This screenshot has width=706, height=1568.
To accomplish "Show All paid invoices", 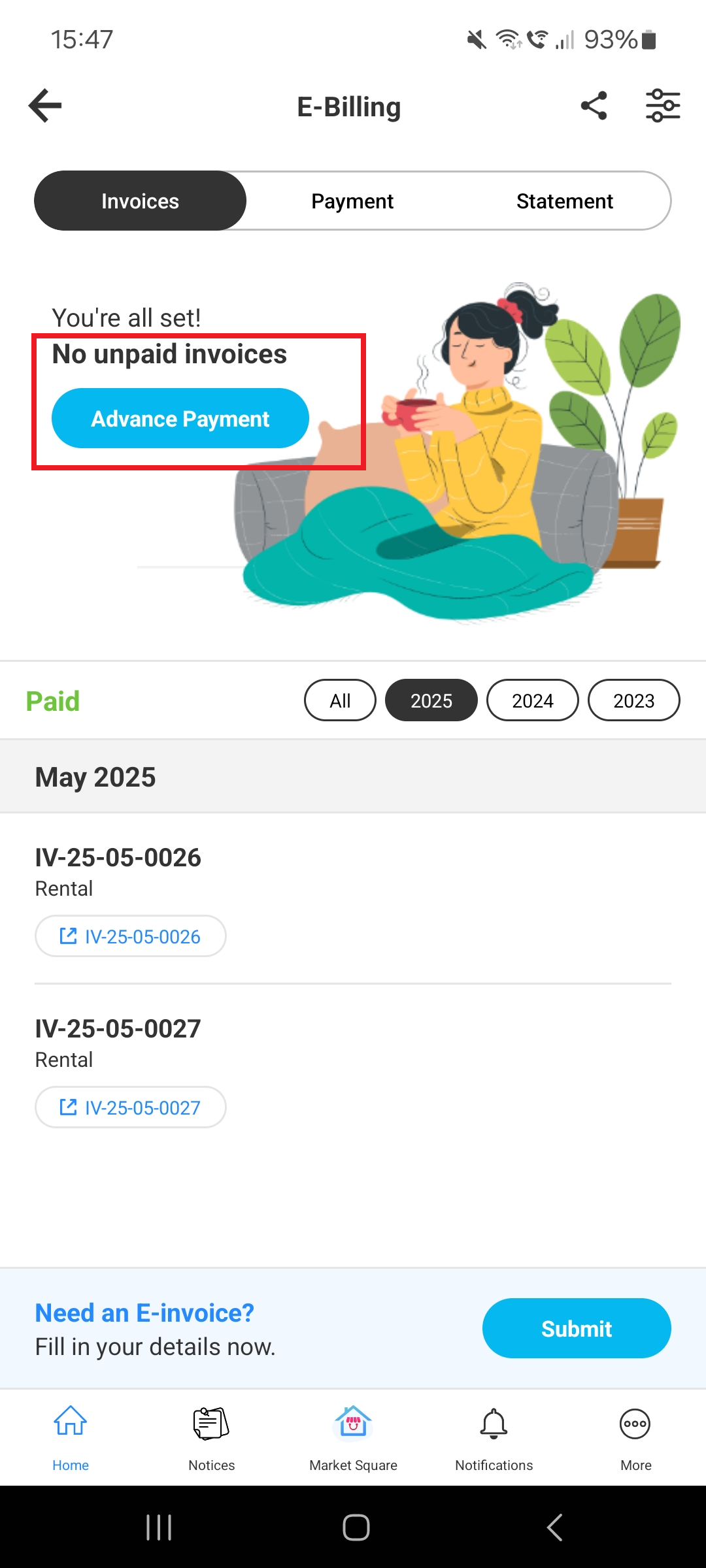I will (340, 700).
